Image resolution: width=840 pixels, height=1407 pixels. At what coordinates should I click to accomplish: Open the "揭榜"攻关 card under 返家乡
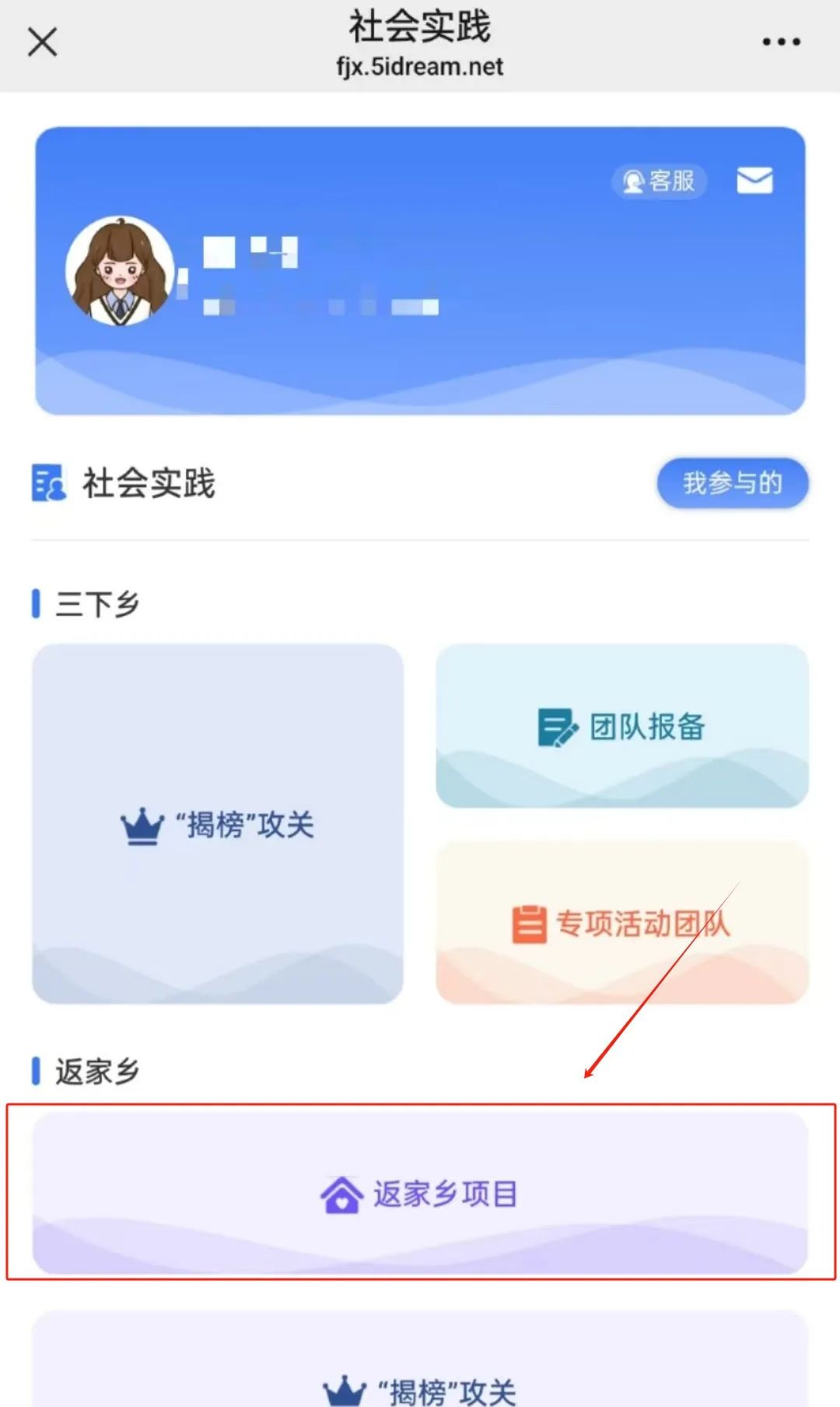coord(420,1370)
